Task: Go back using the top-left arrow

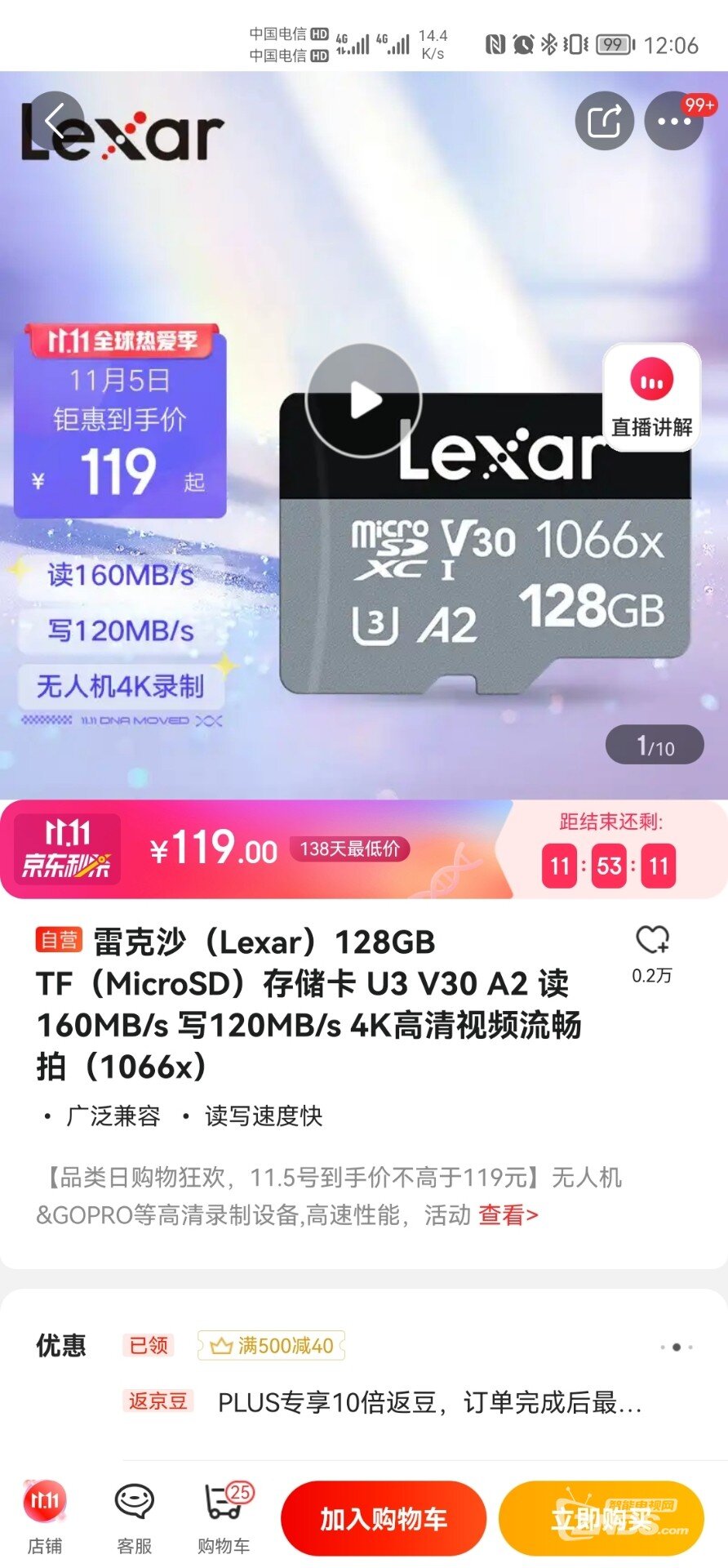Action: [55, 121]
